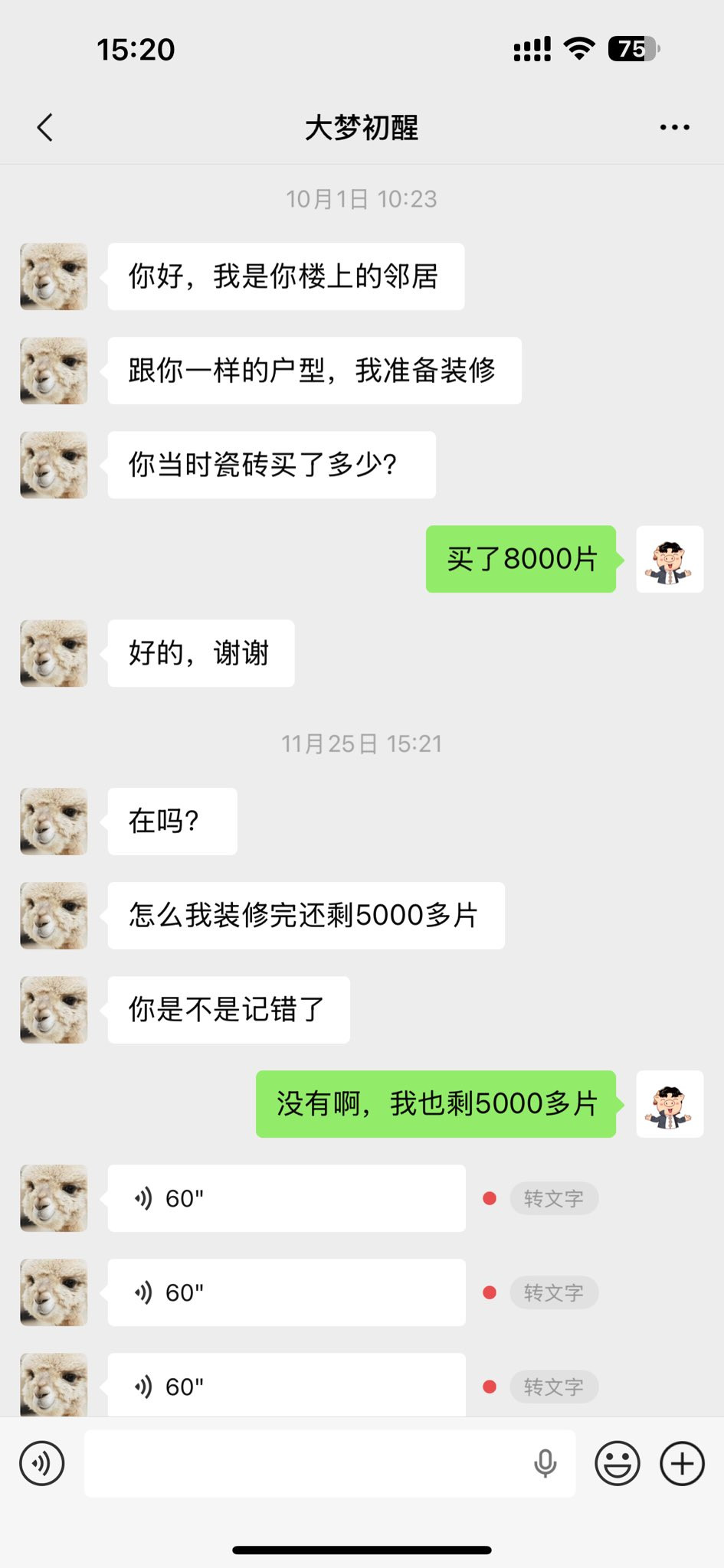Tap the green bubble 没有啊，我也剩5000多片

[434, 1104]
